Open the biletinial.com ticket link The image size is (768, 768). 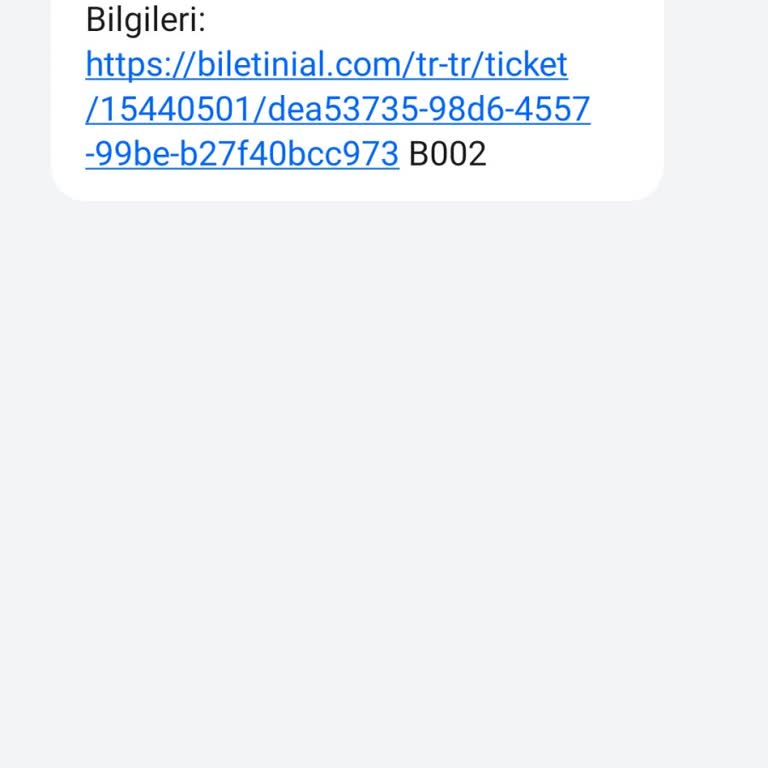337,109
